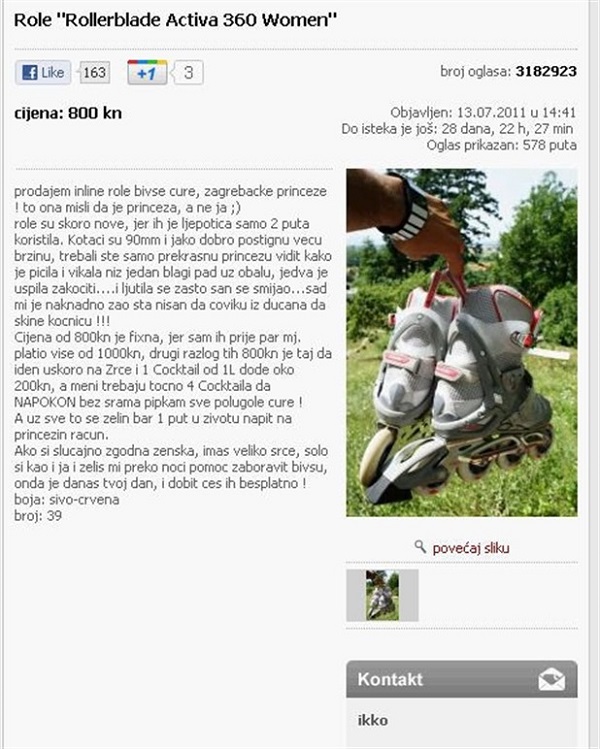Tap the Kontakt envelope icon
600x749 pixels.
coord(552,679)
